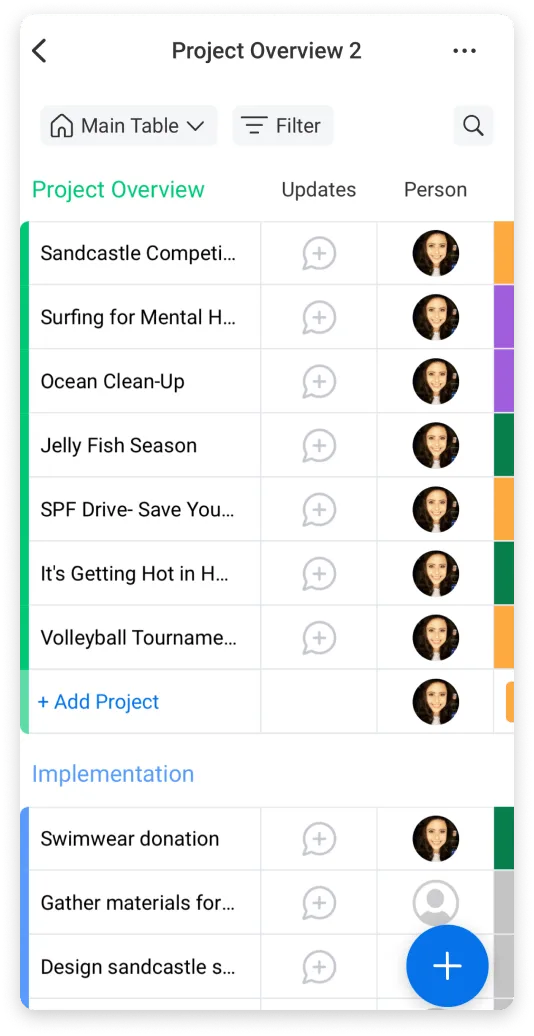
Task: Select the person avatar for SPF Drive
Action: 436,509
